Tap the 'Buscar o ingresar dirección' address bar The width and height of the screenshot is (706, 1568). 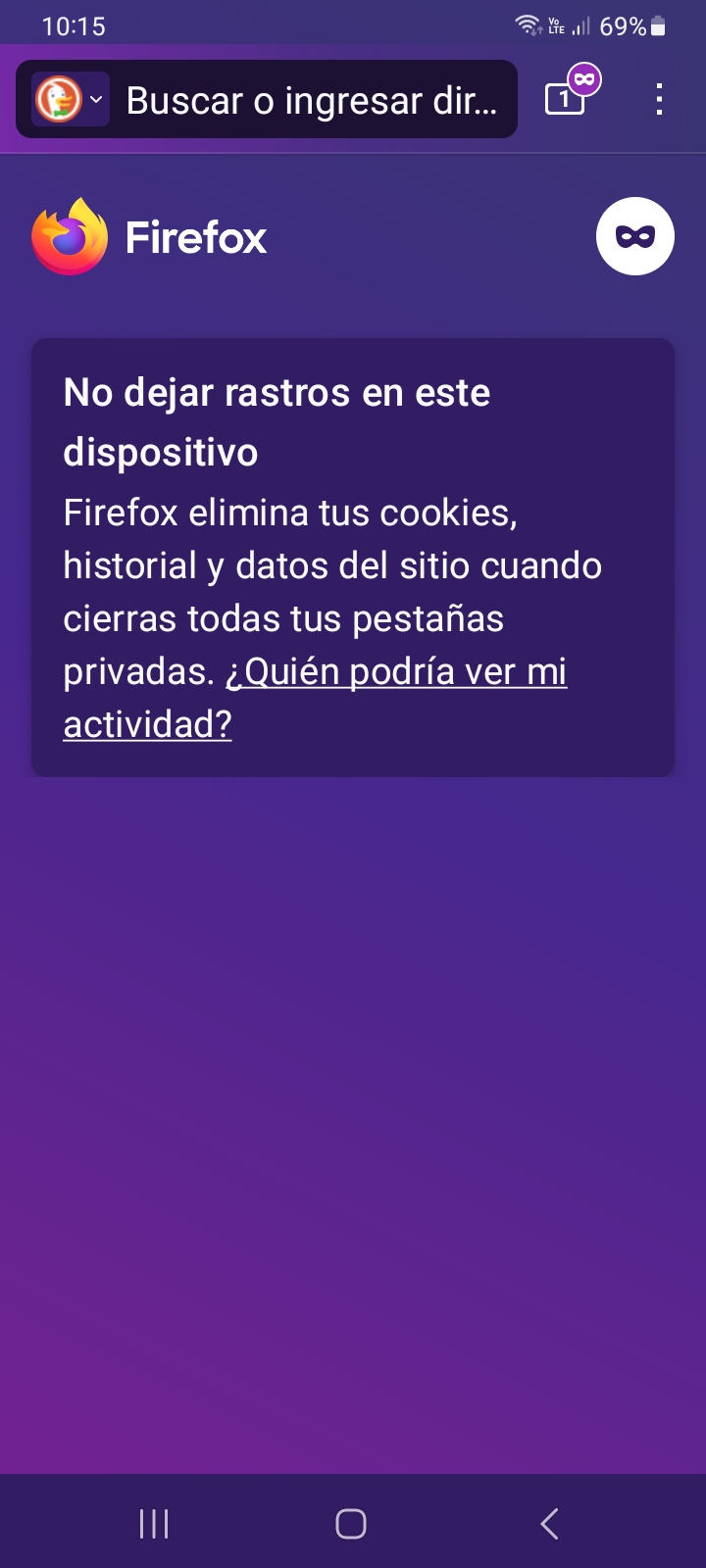311,100
